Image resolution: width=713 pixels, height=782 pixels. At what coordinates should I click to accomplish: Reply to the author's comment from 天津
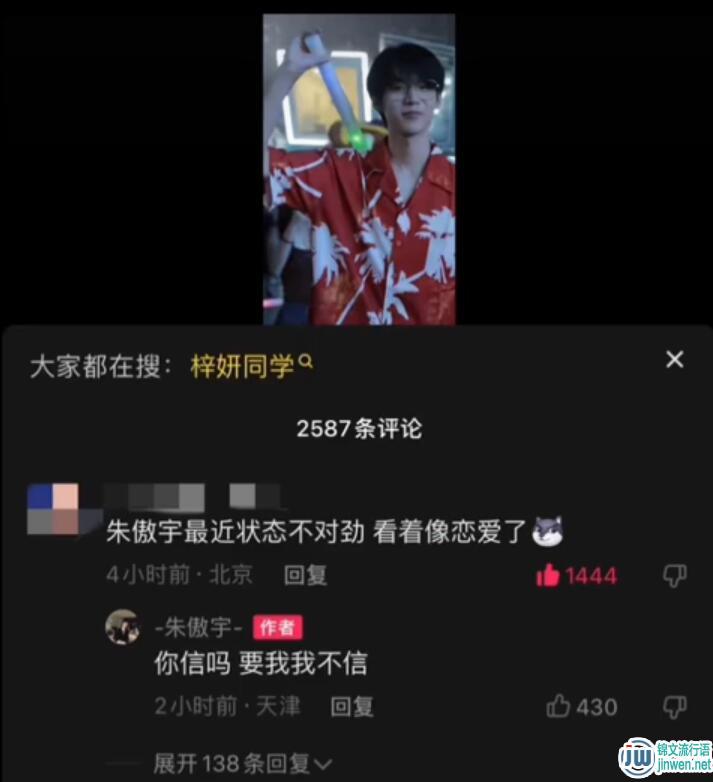[x=352, y=707]
